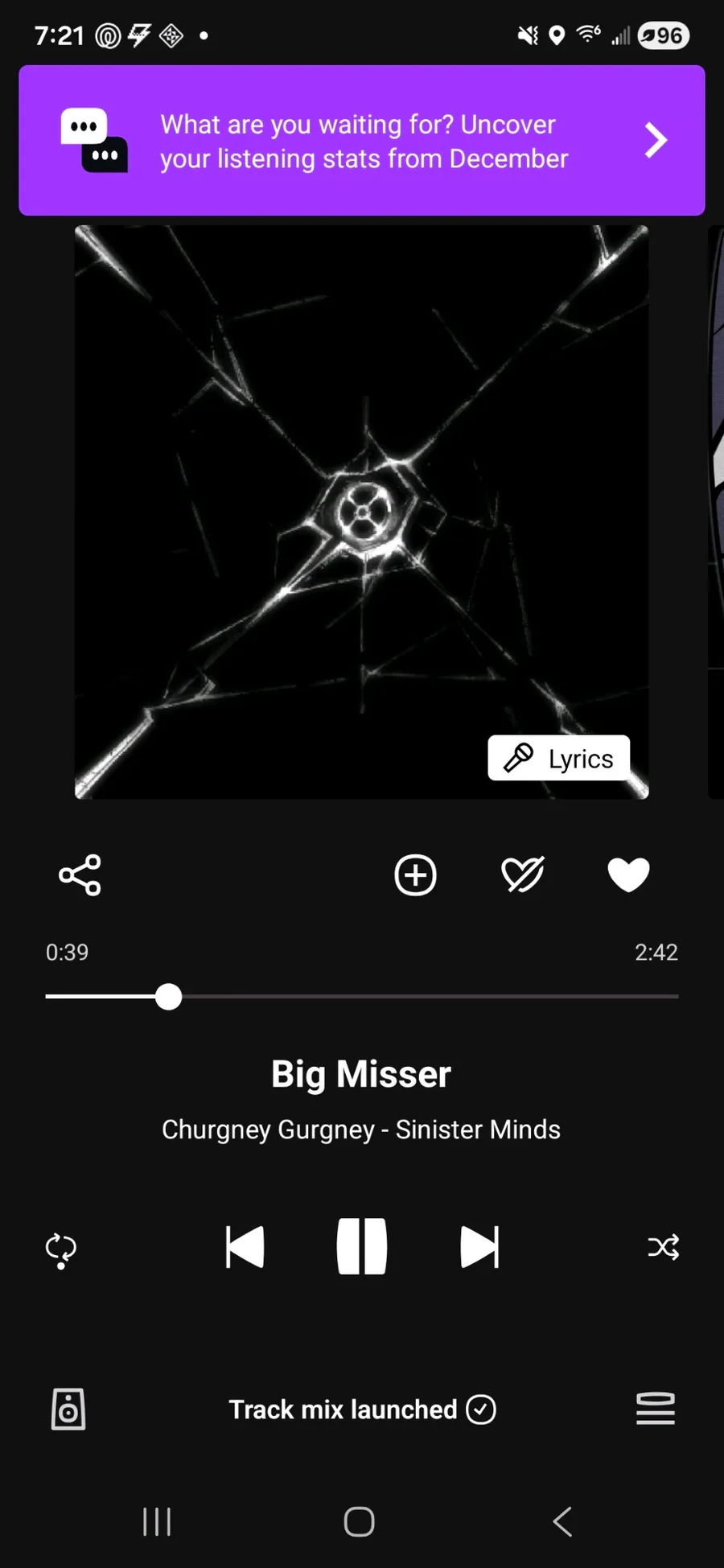Go to the home screen
The image size is (724, 1568).
point(360,1521)
